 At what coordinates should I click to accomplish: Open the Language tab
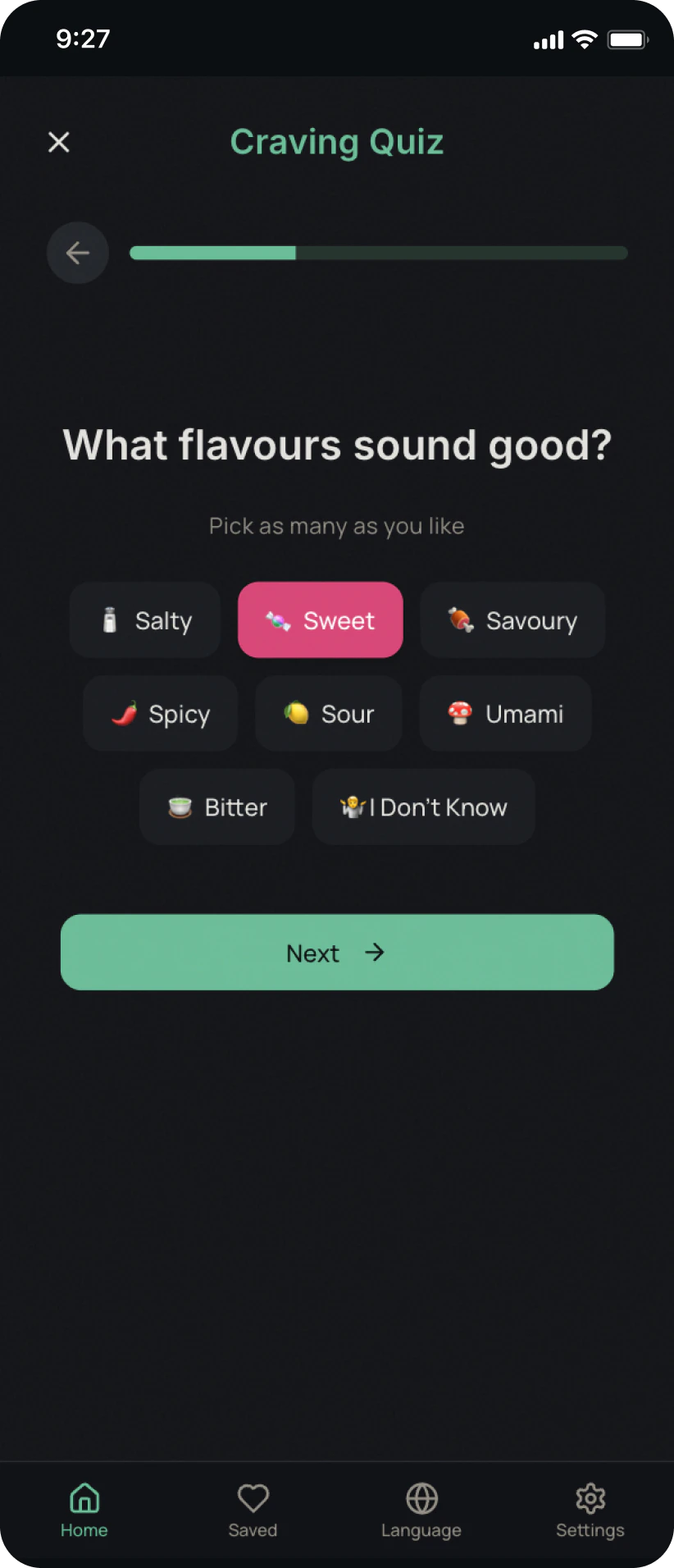click(x=421, y=1510)
